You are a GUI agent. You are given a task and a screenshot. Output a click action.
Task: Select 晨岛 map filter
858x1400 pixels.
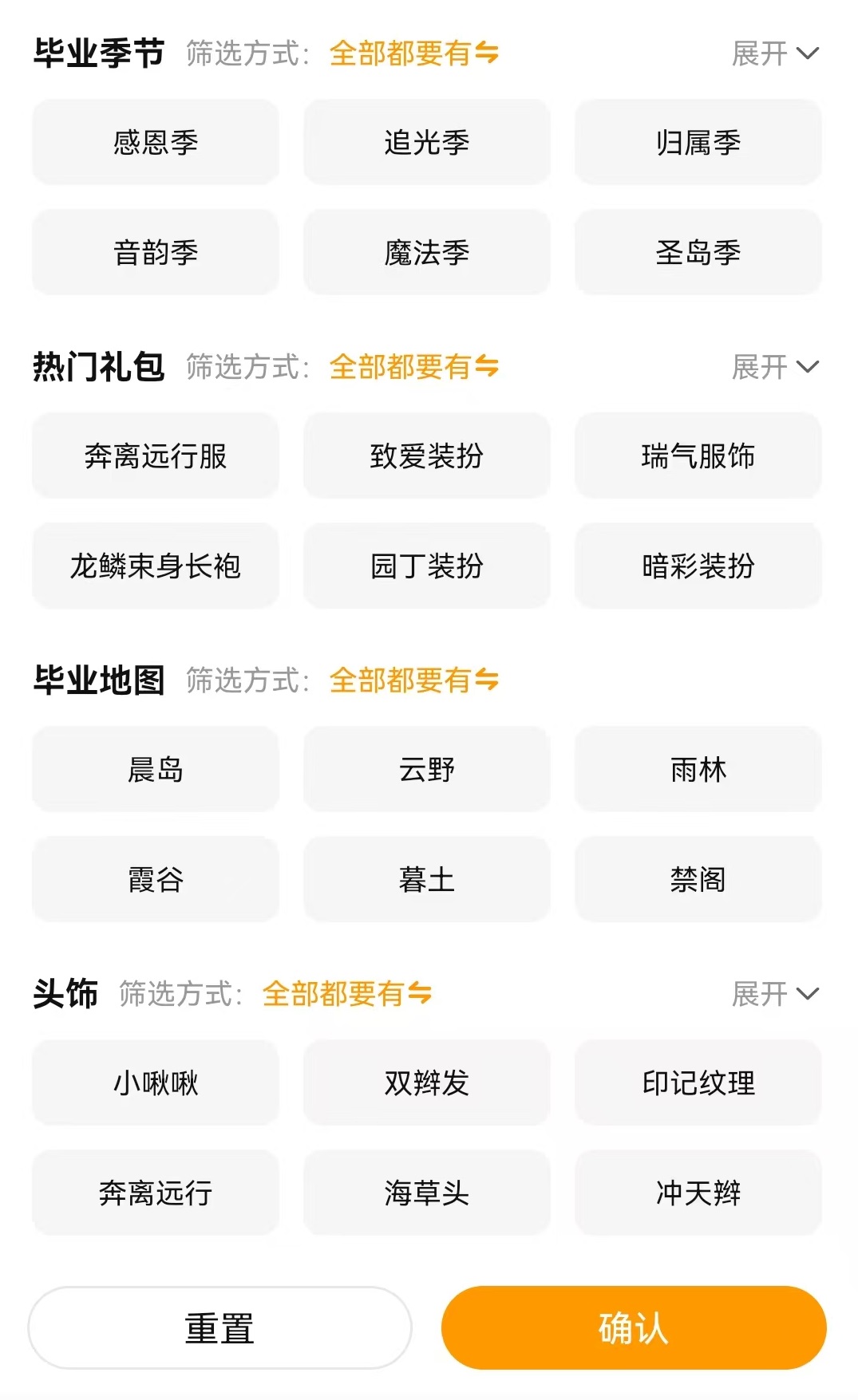pyautogui.click(x=156, y=770)
